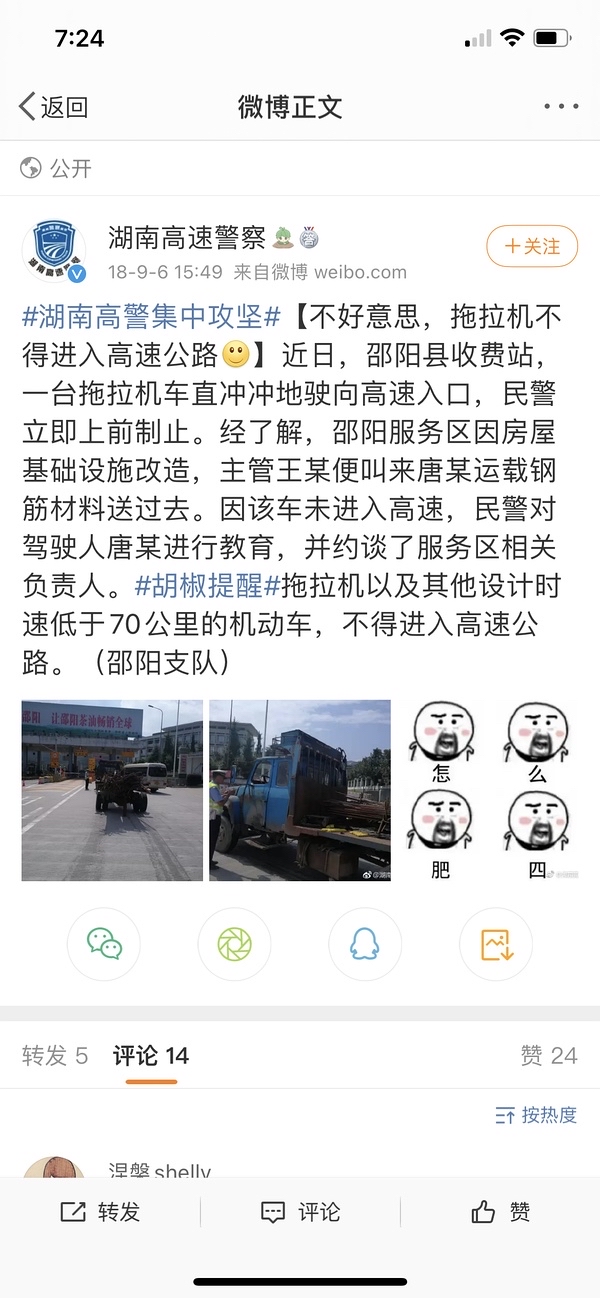Like this post with 赞 thumb
Viewport: 600px width, 1298px height.
tap(500, 1212)
